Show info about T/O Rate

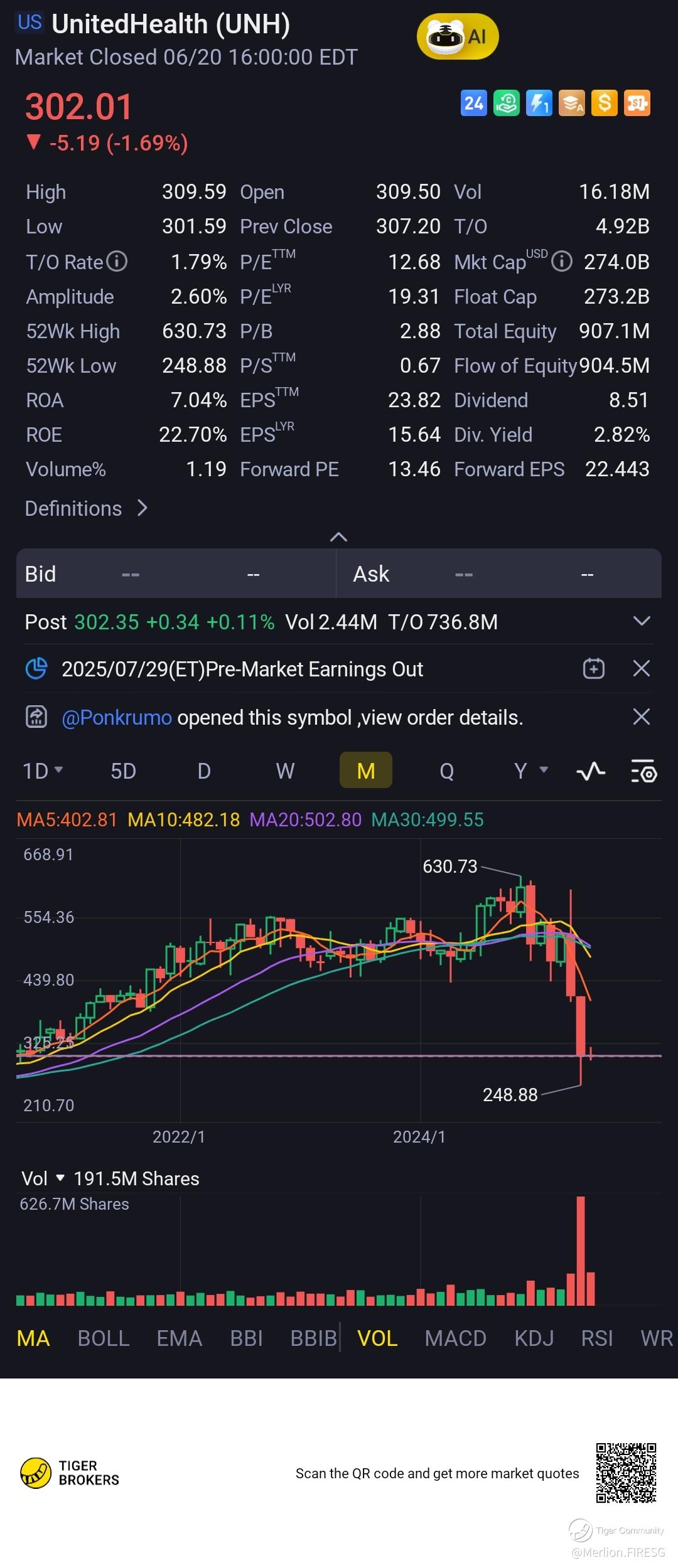pos(117,261)
